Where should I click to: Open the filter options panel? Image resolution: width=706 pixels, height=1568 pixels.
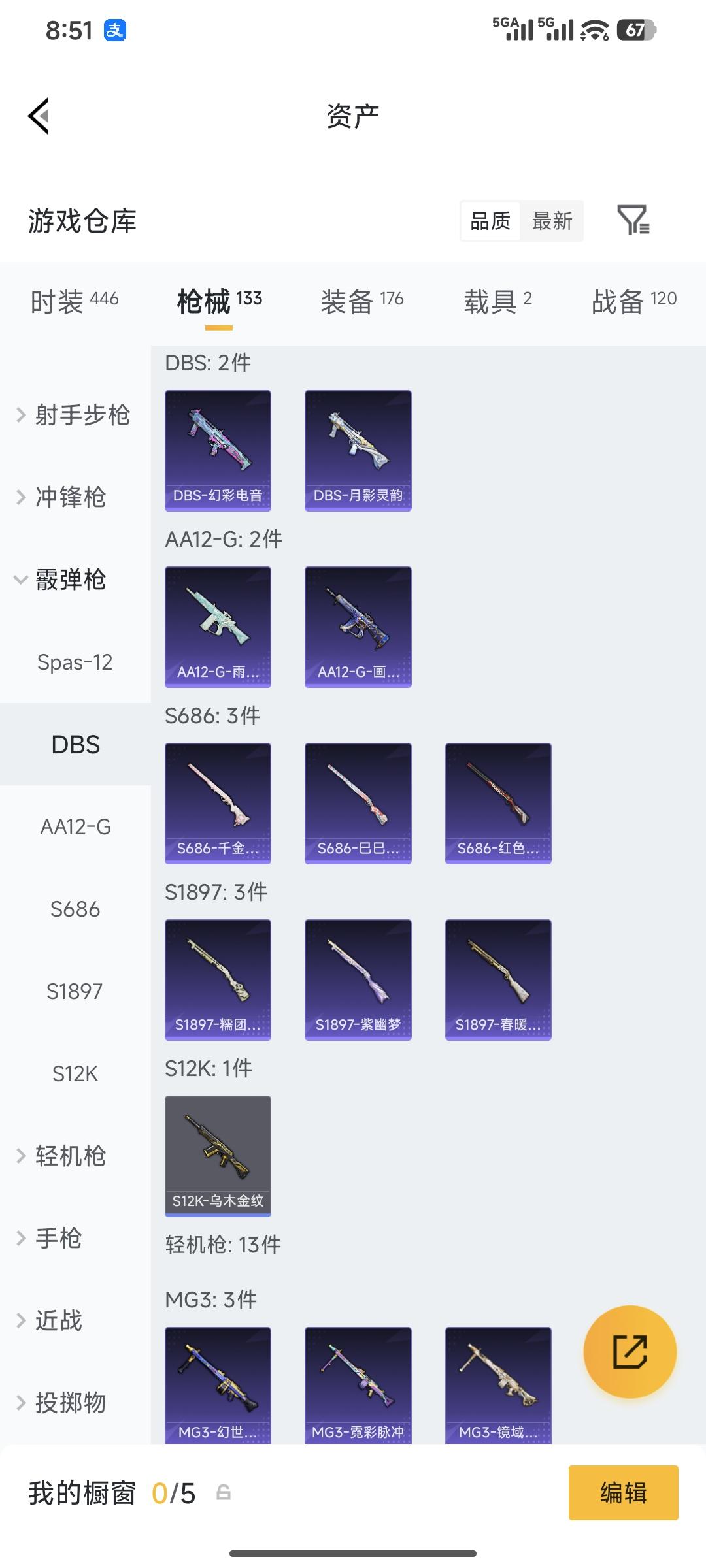635,221
